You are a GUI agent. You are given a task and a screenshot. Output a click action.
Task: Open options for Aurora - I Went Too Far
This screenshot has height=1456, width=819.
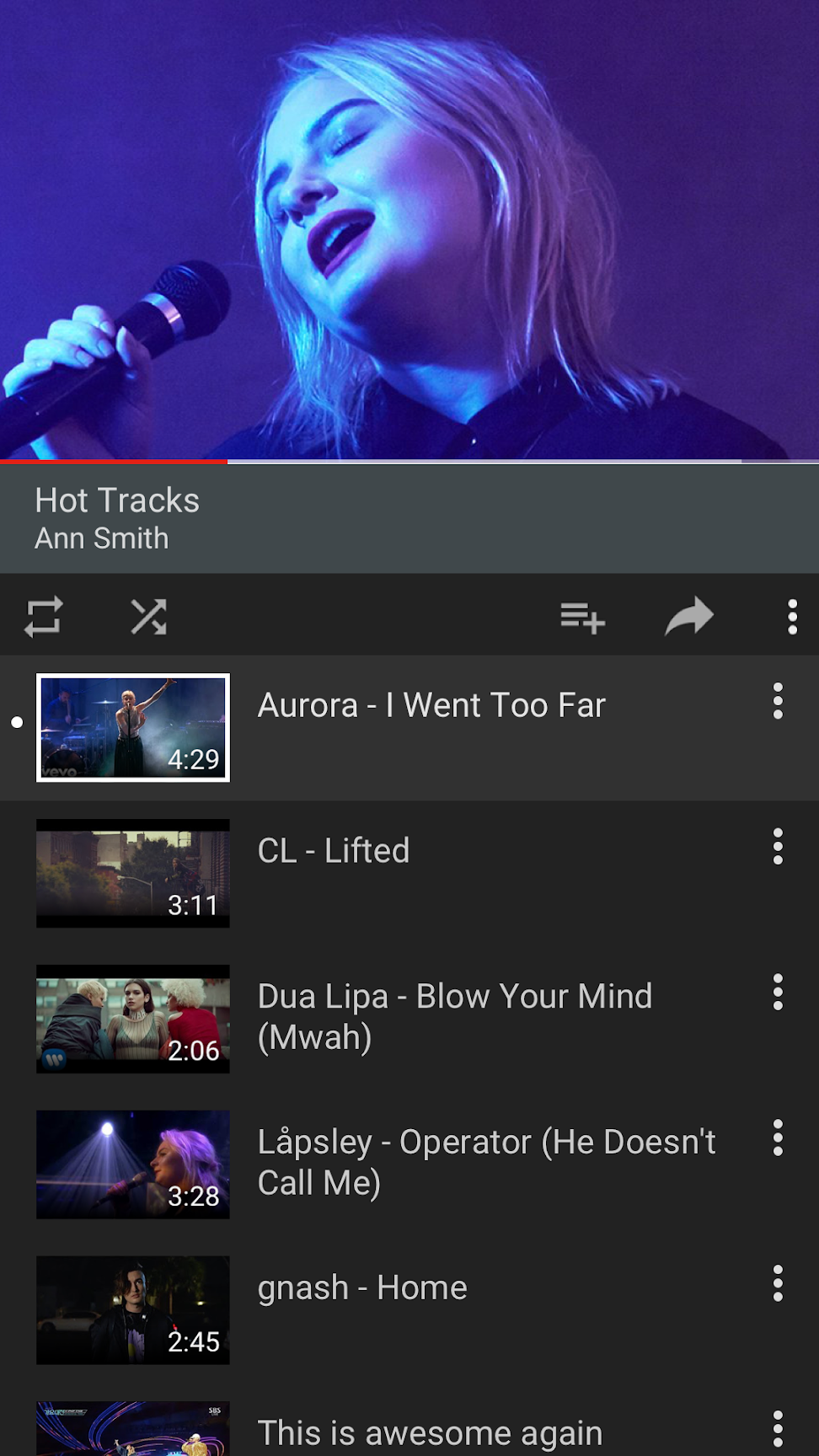778,701
